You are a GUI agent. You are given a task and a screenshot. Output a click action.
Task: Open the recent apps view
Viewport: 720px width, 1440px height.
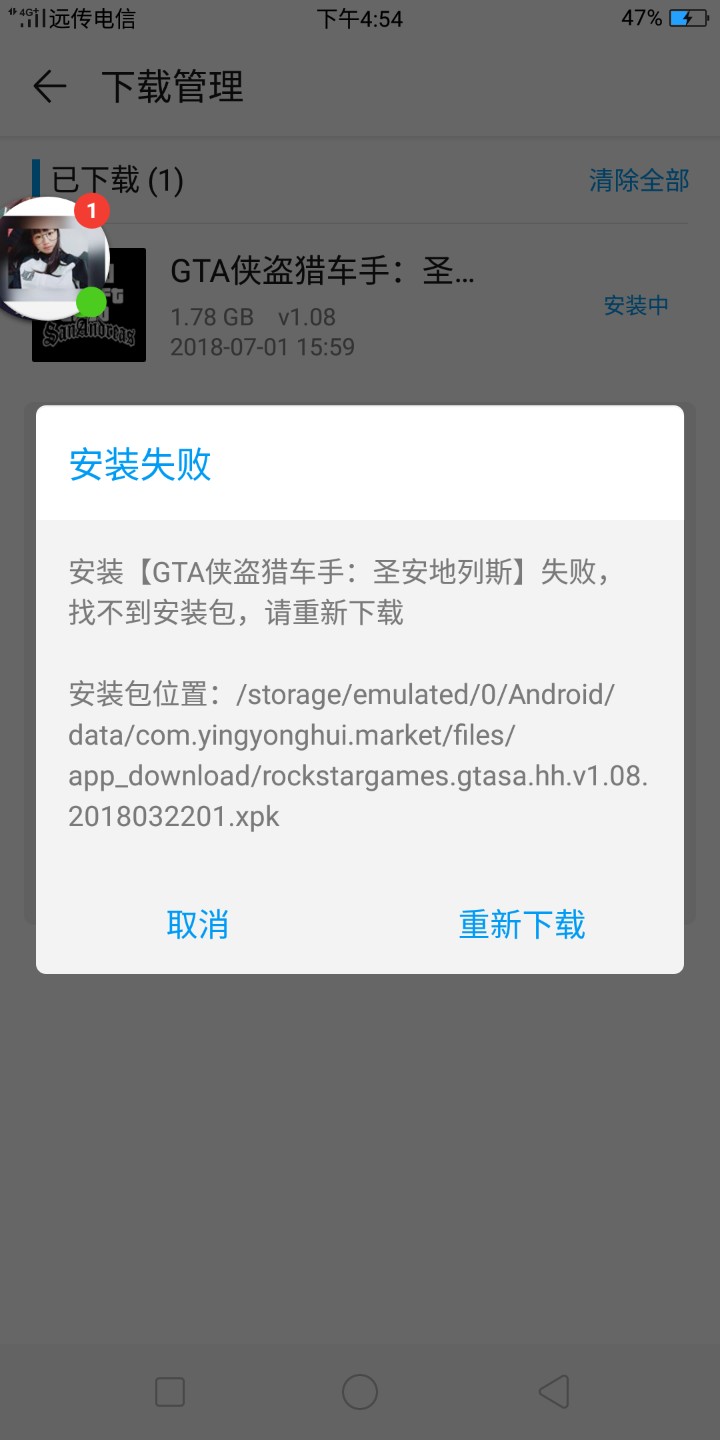(x=170, y=1391)
